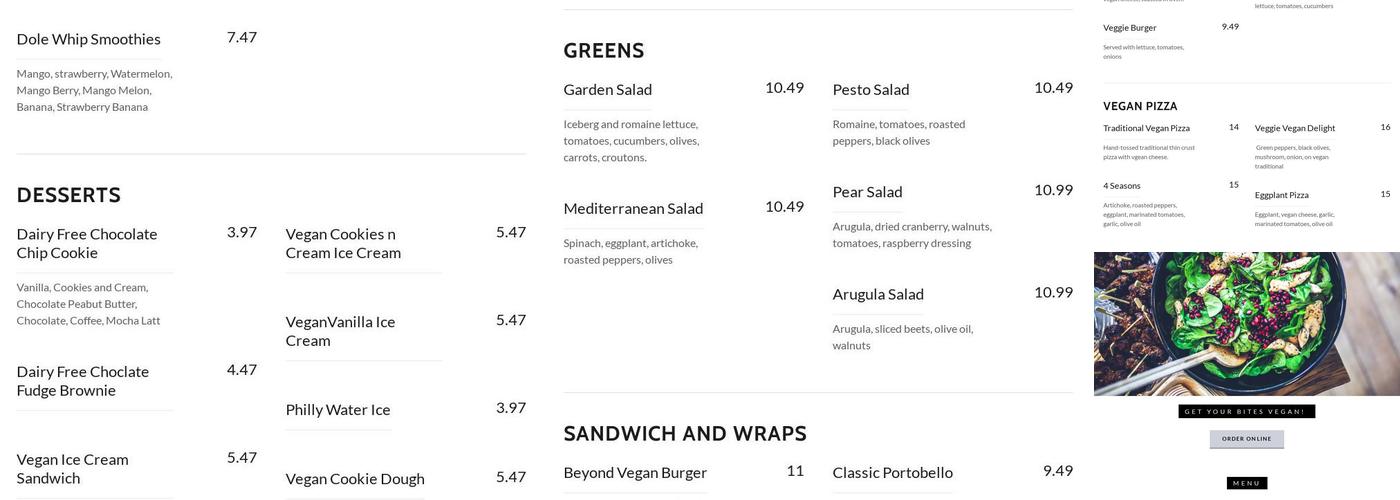Image resolution: width=1400 pixels, height=500 pixels.
Task: Tap the Order Online button
Action: click(1246, 439)
